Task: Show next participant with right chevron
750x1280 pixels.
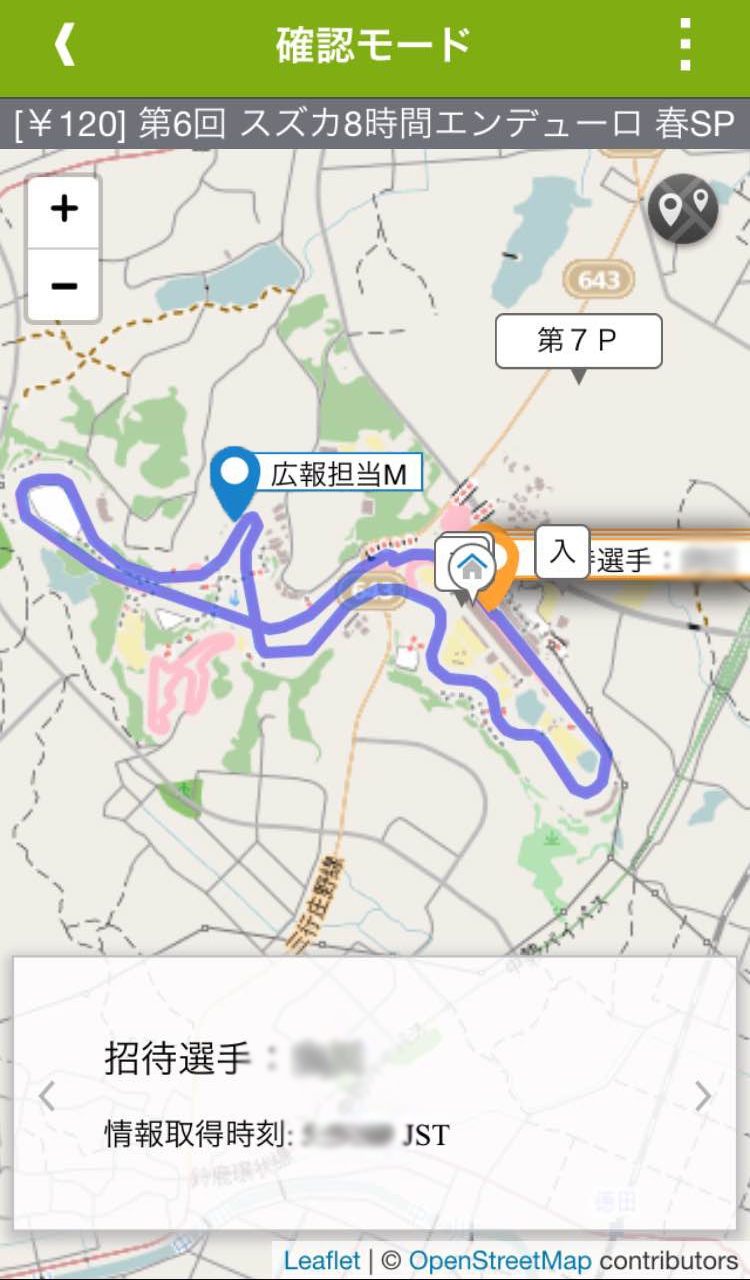Action: [x=703, y=1096]
